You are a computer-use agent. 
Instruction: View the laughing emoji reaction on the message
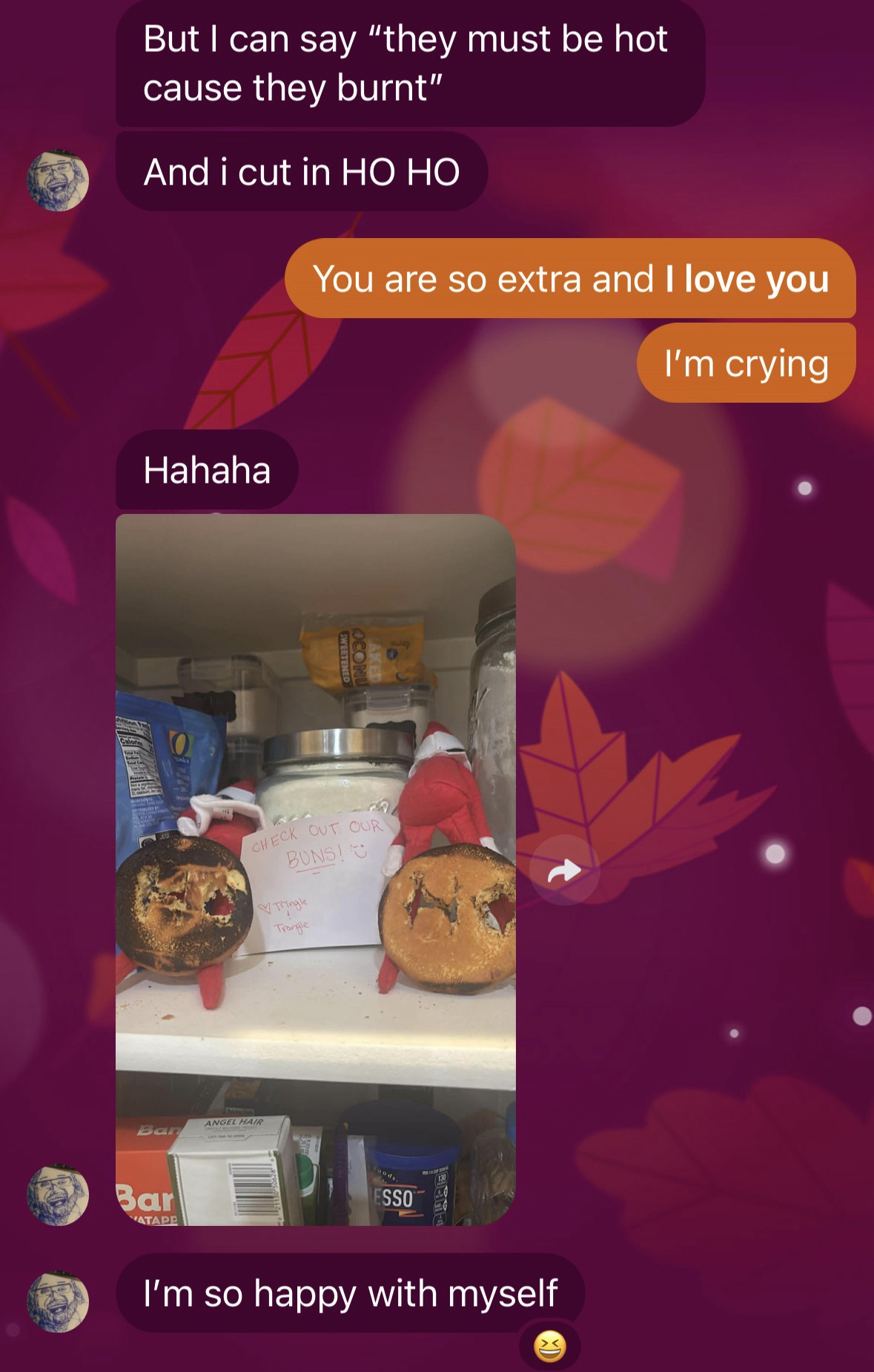tap(549, 1345)
